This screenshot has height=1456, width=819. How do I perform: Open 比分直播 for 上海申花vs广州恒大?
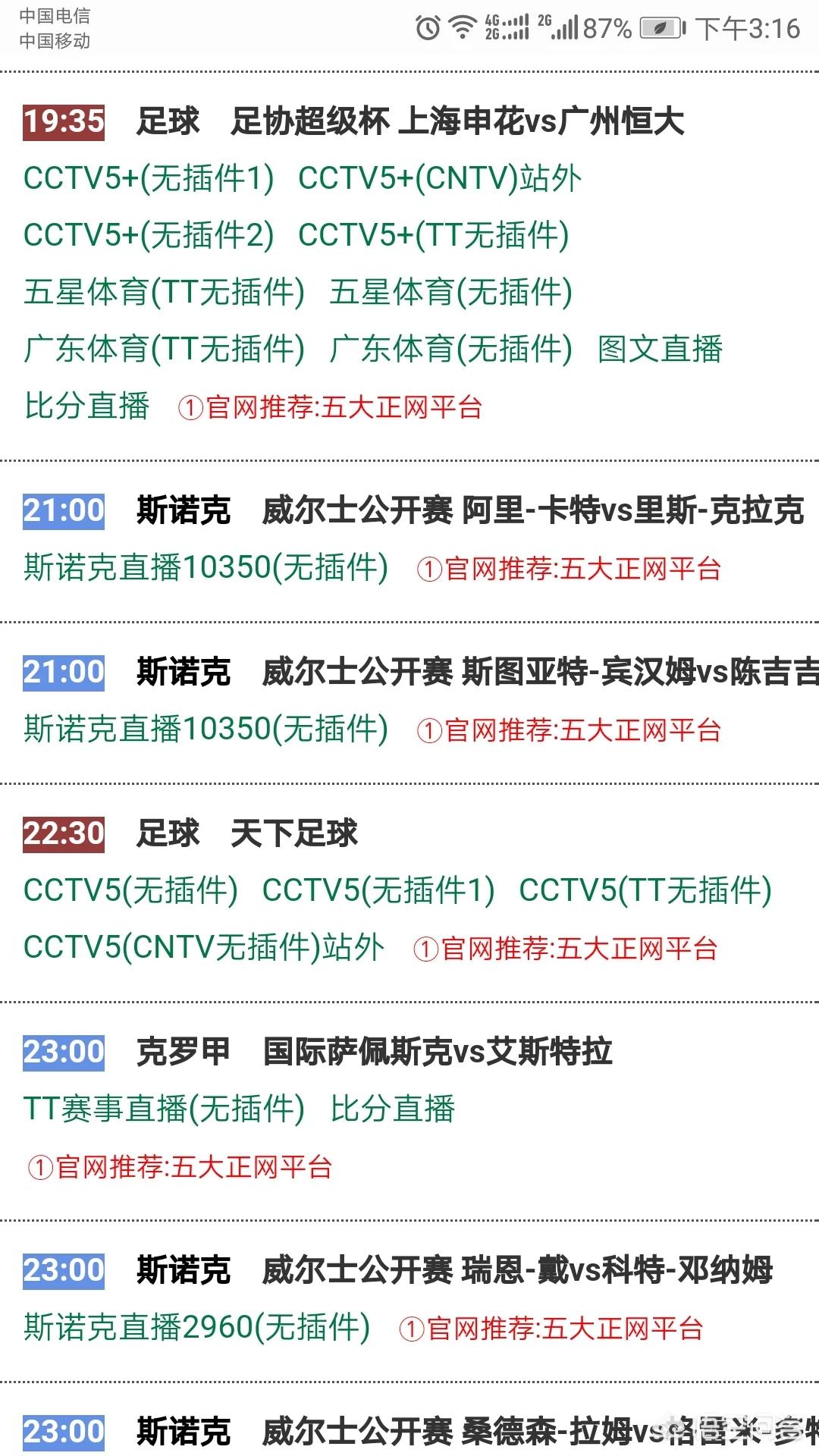click(x=87, y=406)
